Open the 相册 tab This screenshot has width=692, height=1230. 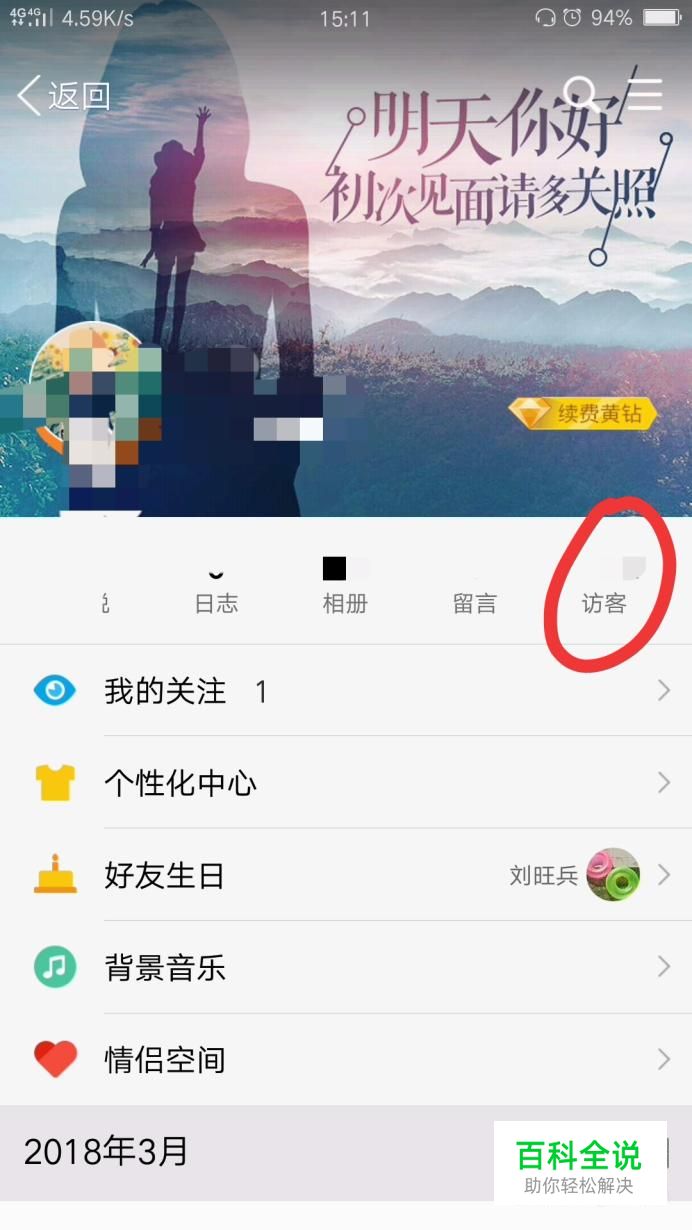pyautogui.click(x=345, y=590)
